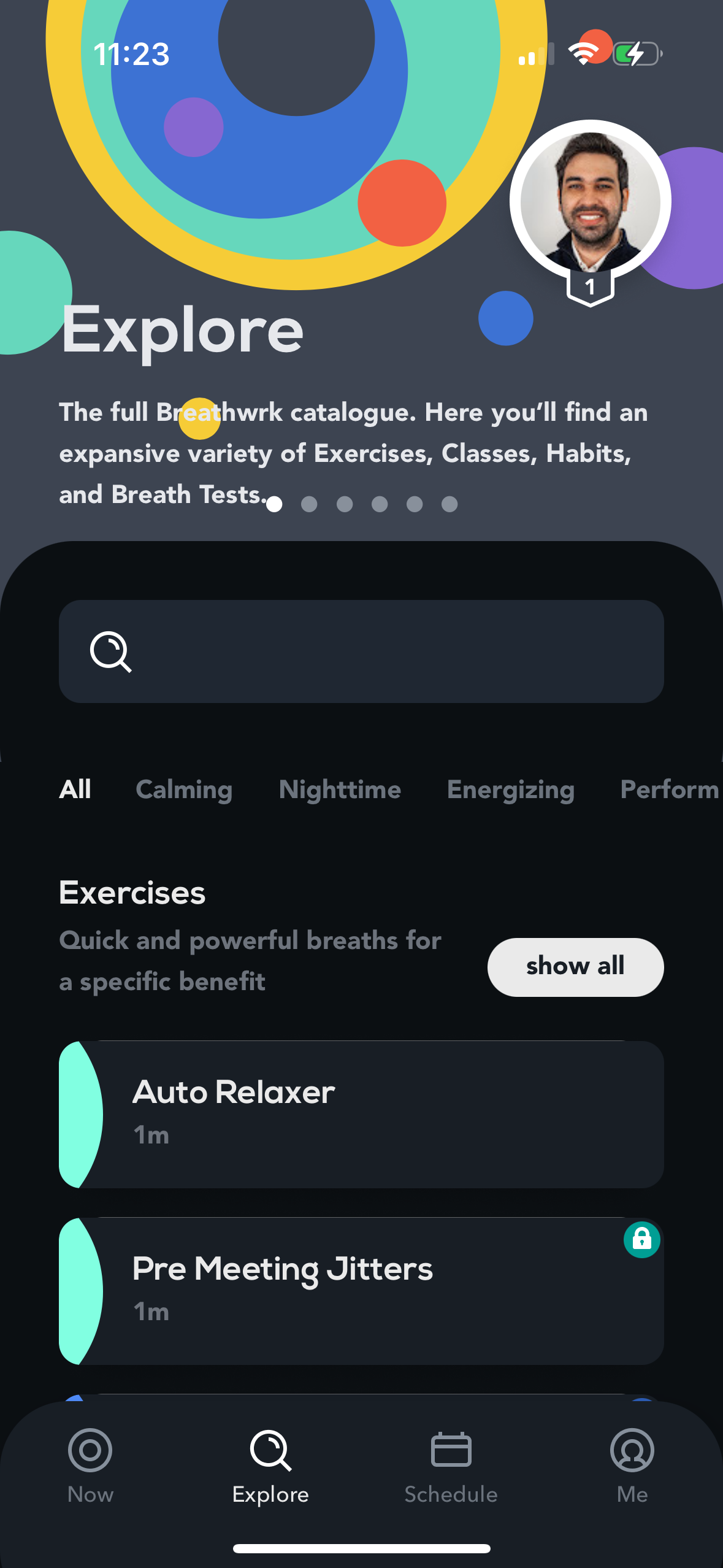Screen dimensions: 723x1568
Task: Open the Me profile icon in bottom bar
Action: (632, 1450)
